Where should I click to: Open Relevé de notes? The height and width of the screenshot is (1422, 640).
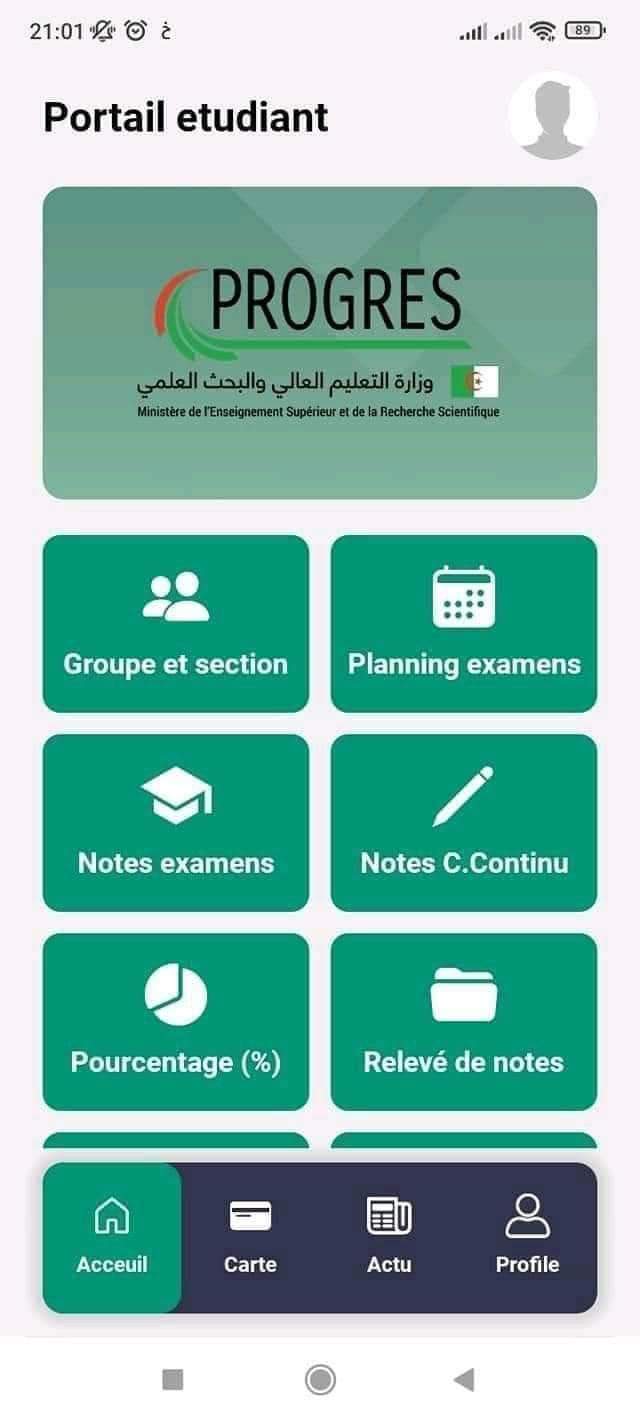[x=464, y=1022]
